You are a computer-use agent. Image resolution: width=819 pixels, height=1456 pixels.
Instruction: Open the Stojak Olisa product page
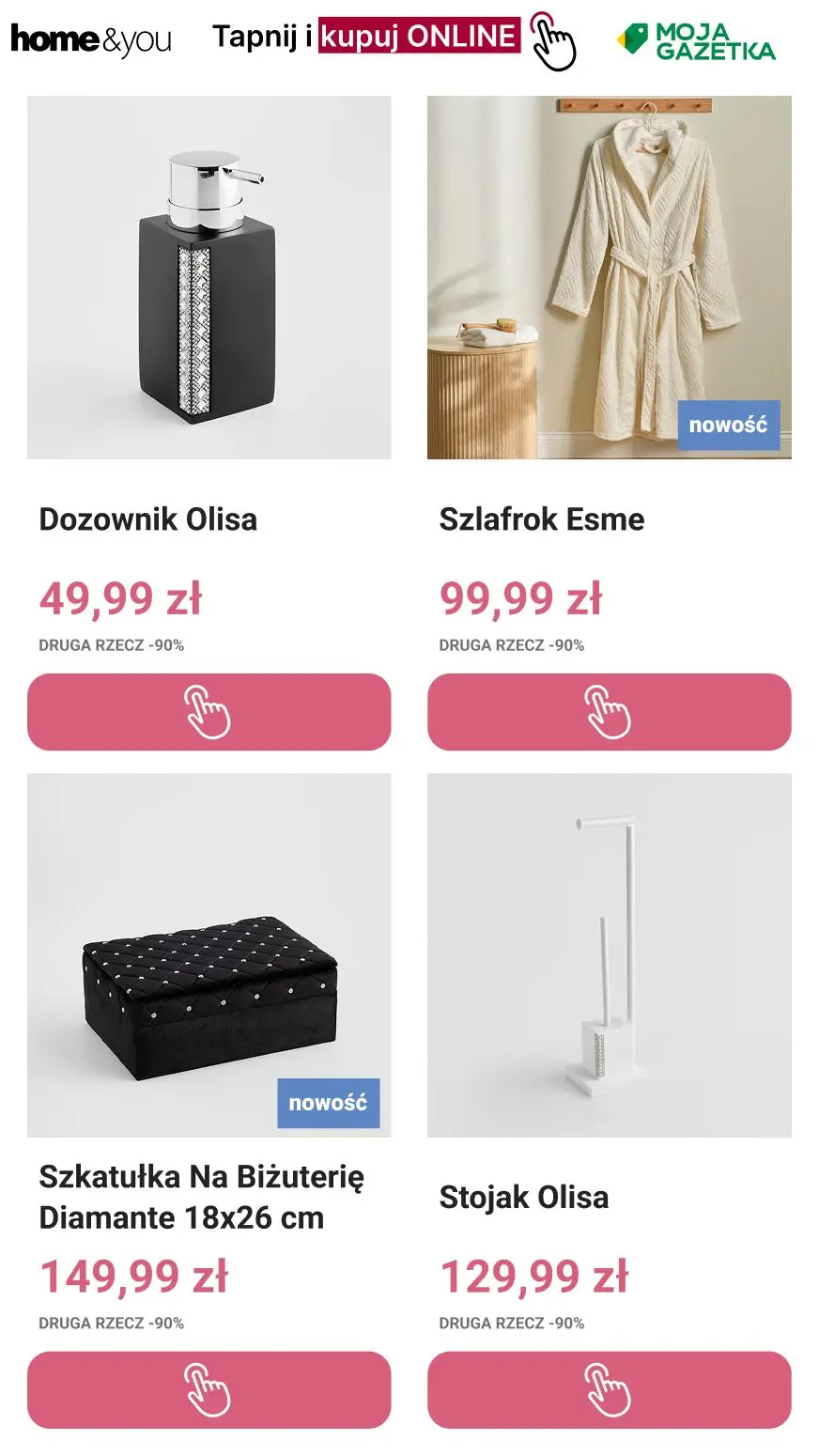[x=524, y=1198]
